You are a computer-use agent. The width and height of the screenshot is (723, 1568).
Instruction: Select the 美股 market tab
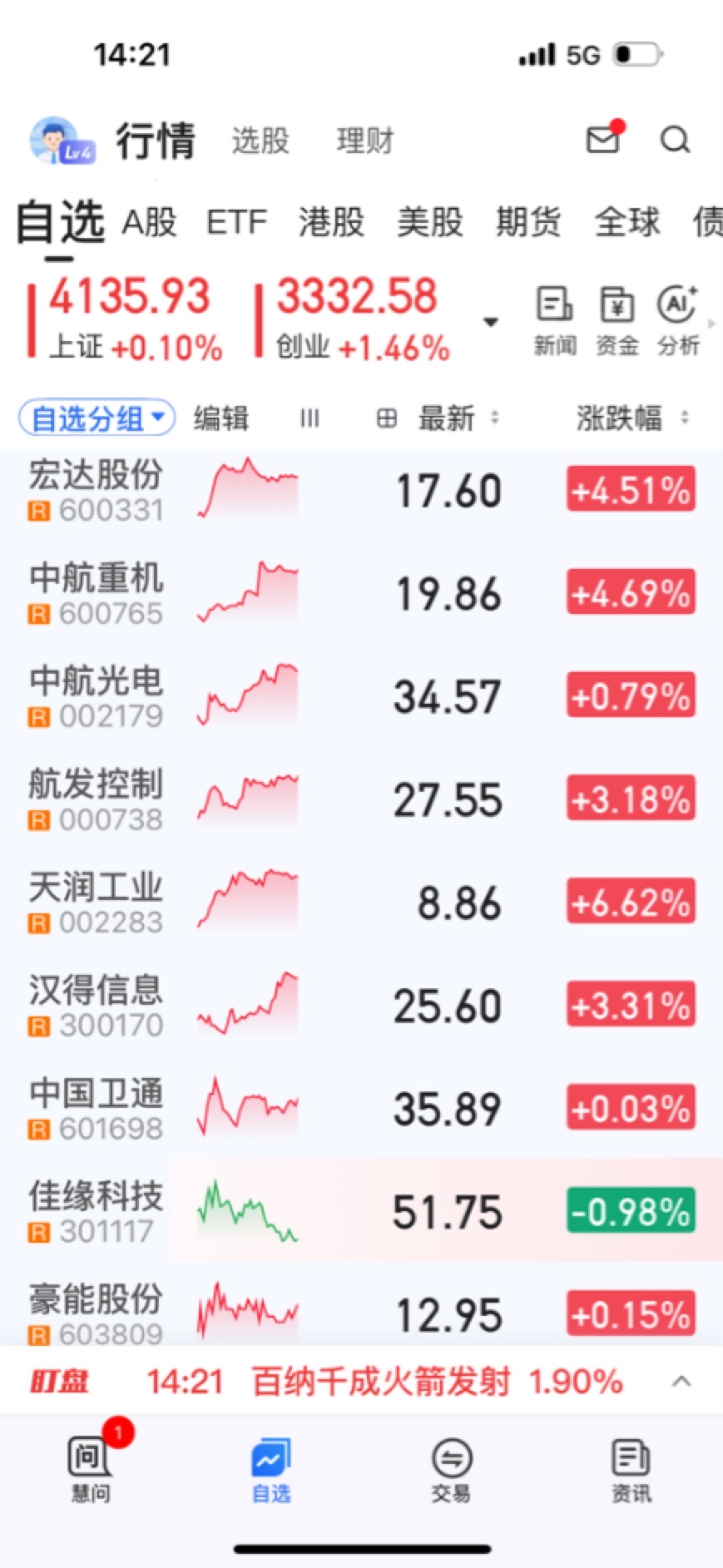coord(429,222)
